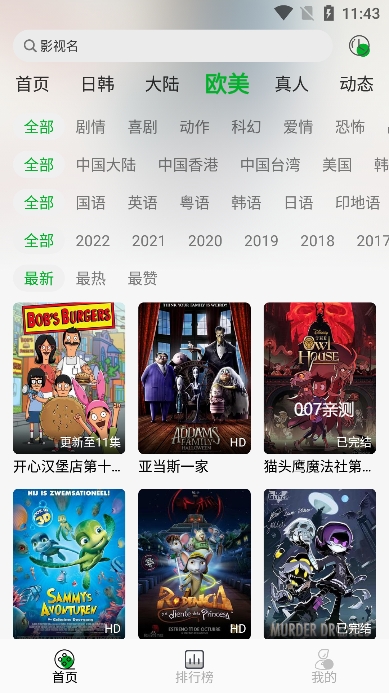Filter by 科幻 genre
389x693 pixels.
(x=246, y=127)
